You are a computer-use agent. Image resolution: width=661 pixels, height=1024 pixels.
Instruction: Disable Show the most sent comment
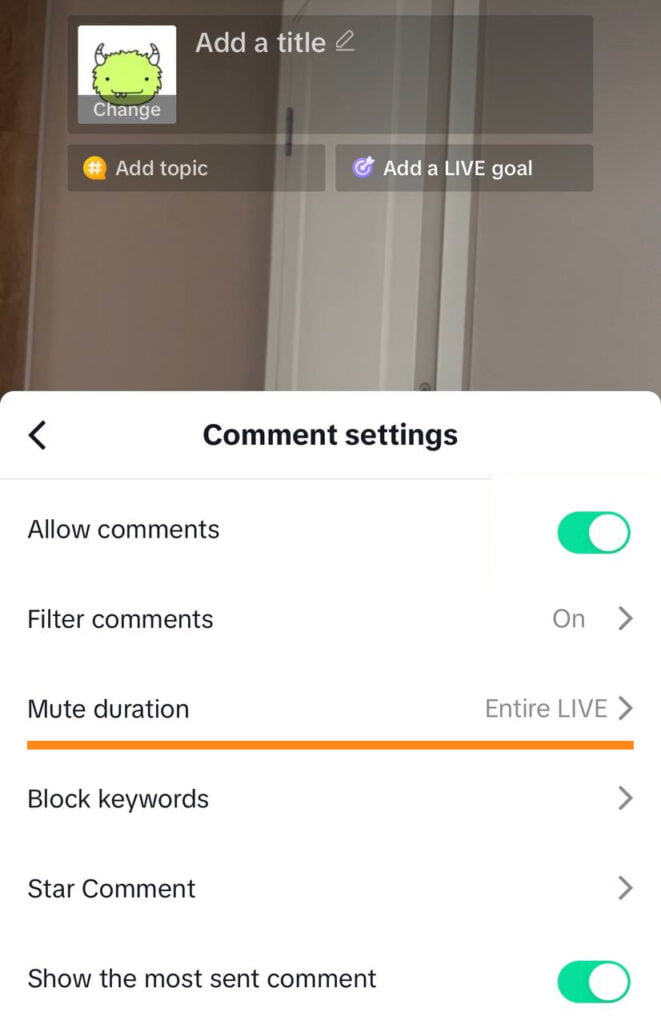[593, 981]
